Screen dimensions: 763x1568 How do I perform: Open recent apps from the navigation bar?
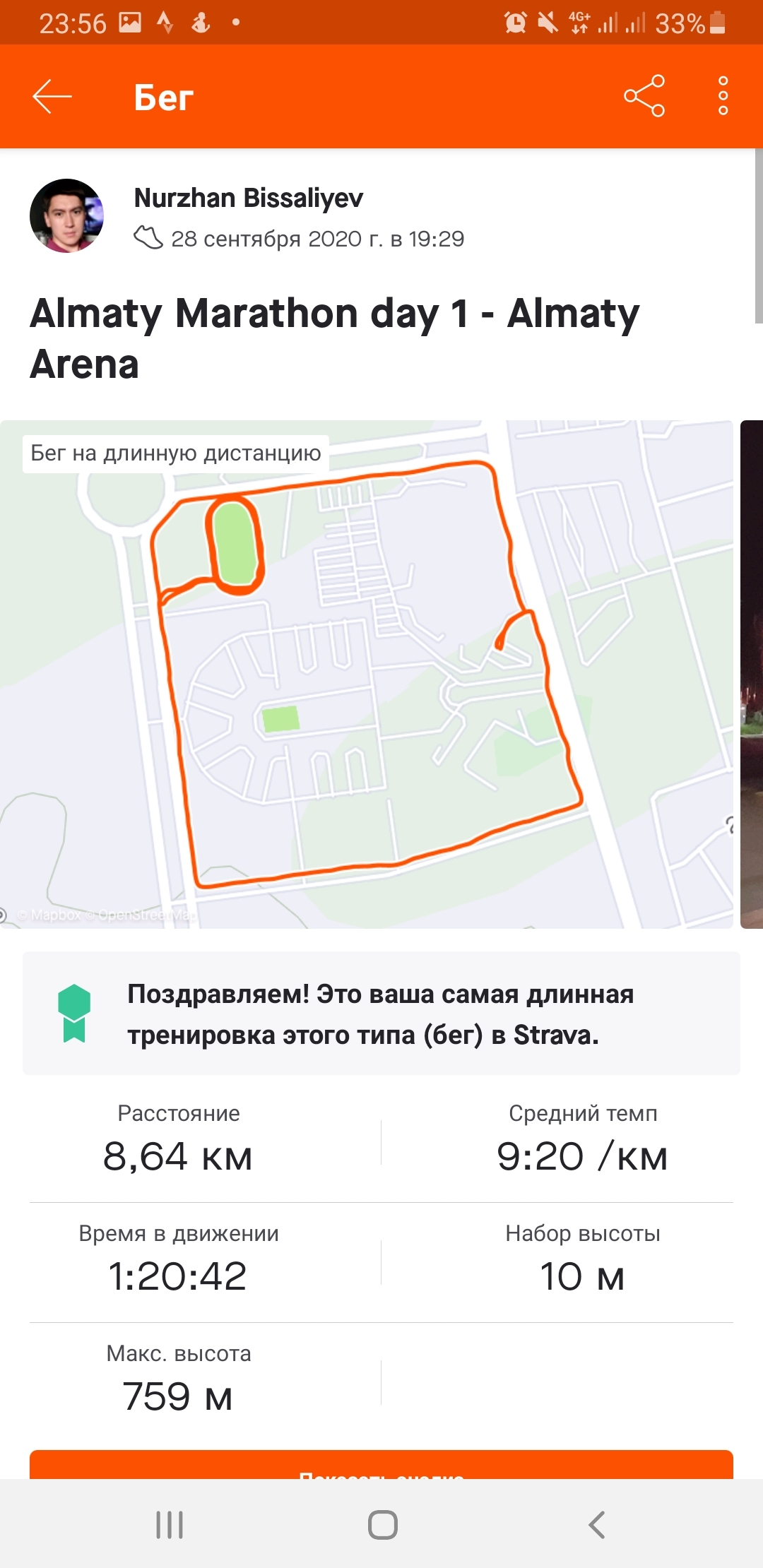point(170,1524)
